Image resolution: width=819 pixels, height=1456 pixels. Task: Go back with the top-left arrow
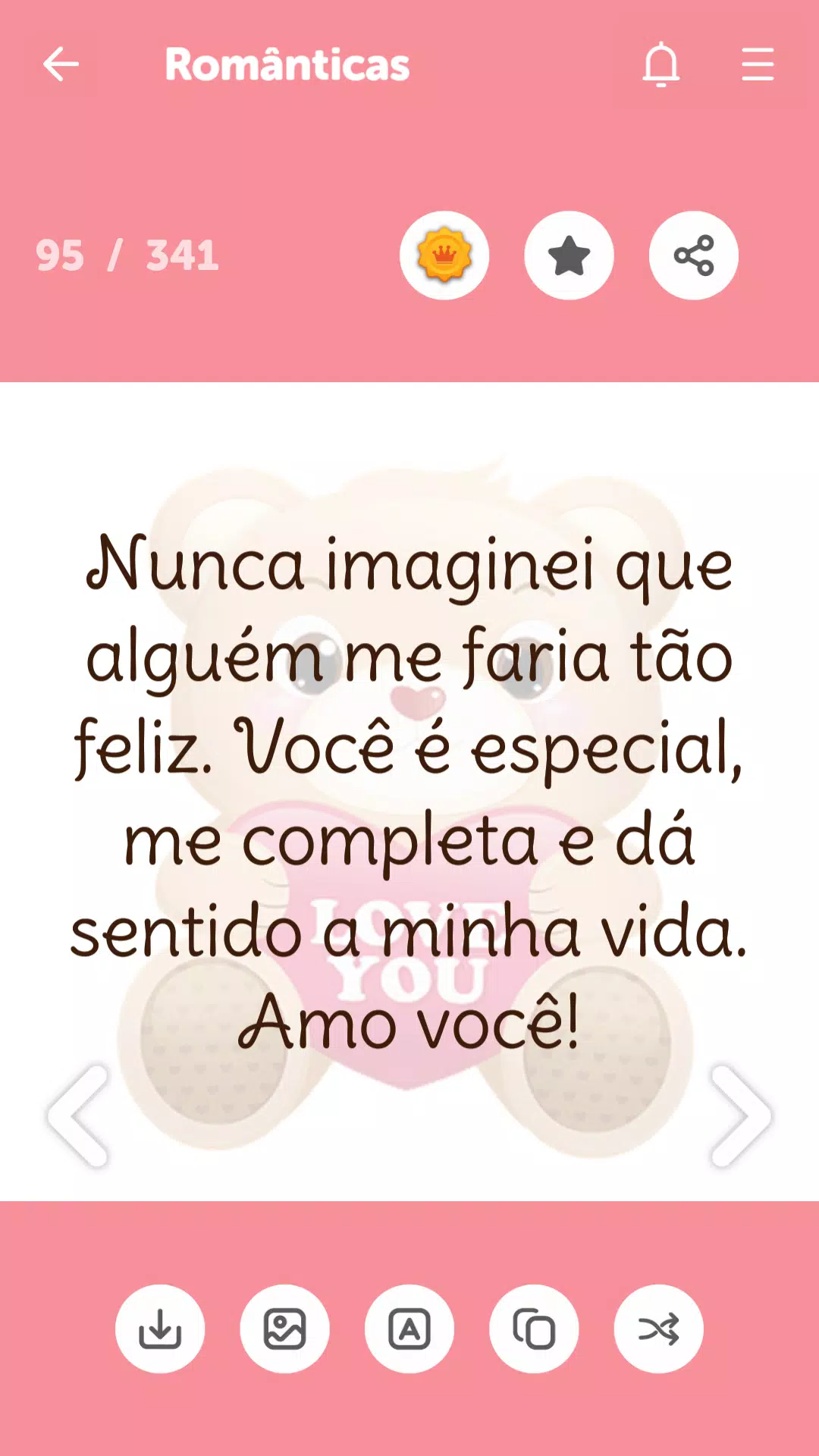point(61,64)
